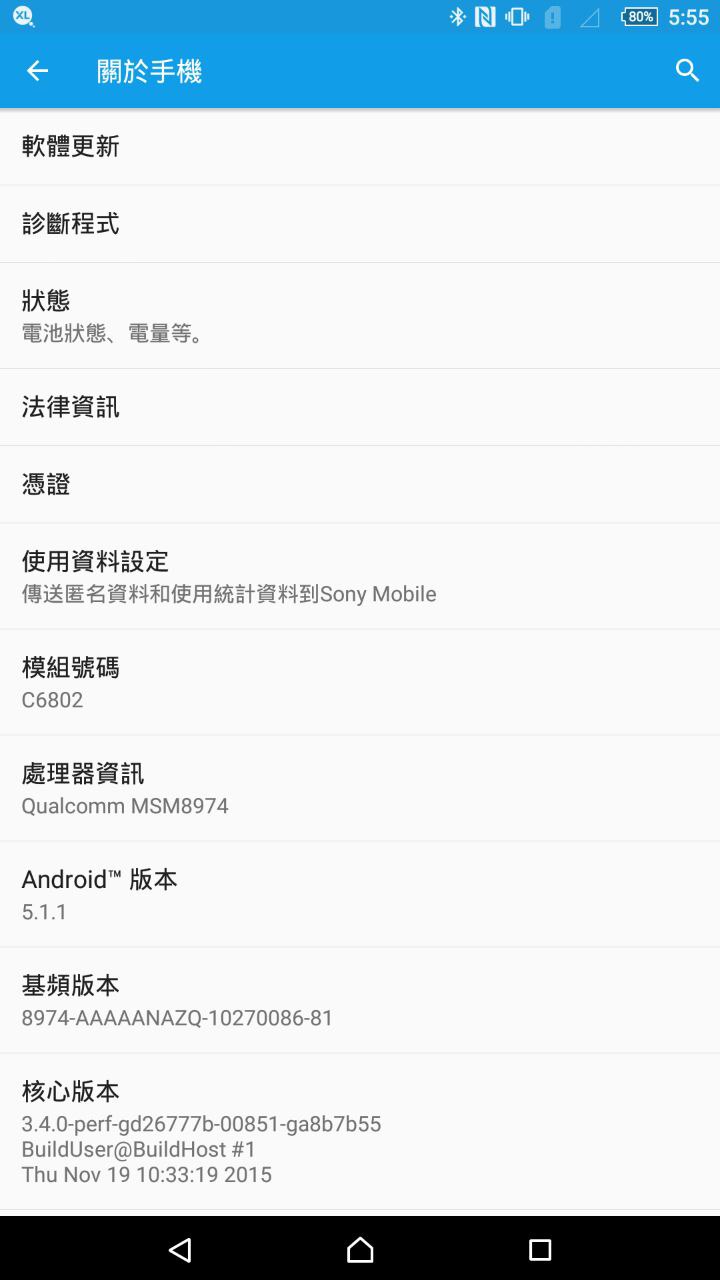This screenshot has width=720, height=1280.
Task: Tap the 基頻版本 baseband version row
Action: 360,1000
